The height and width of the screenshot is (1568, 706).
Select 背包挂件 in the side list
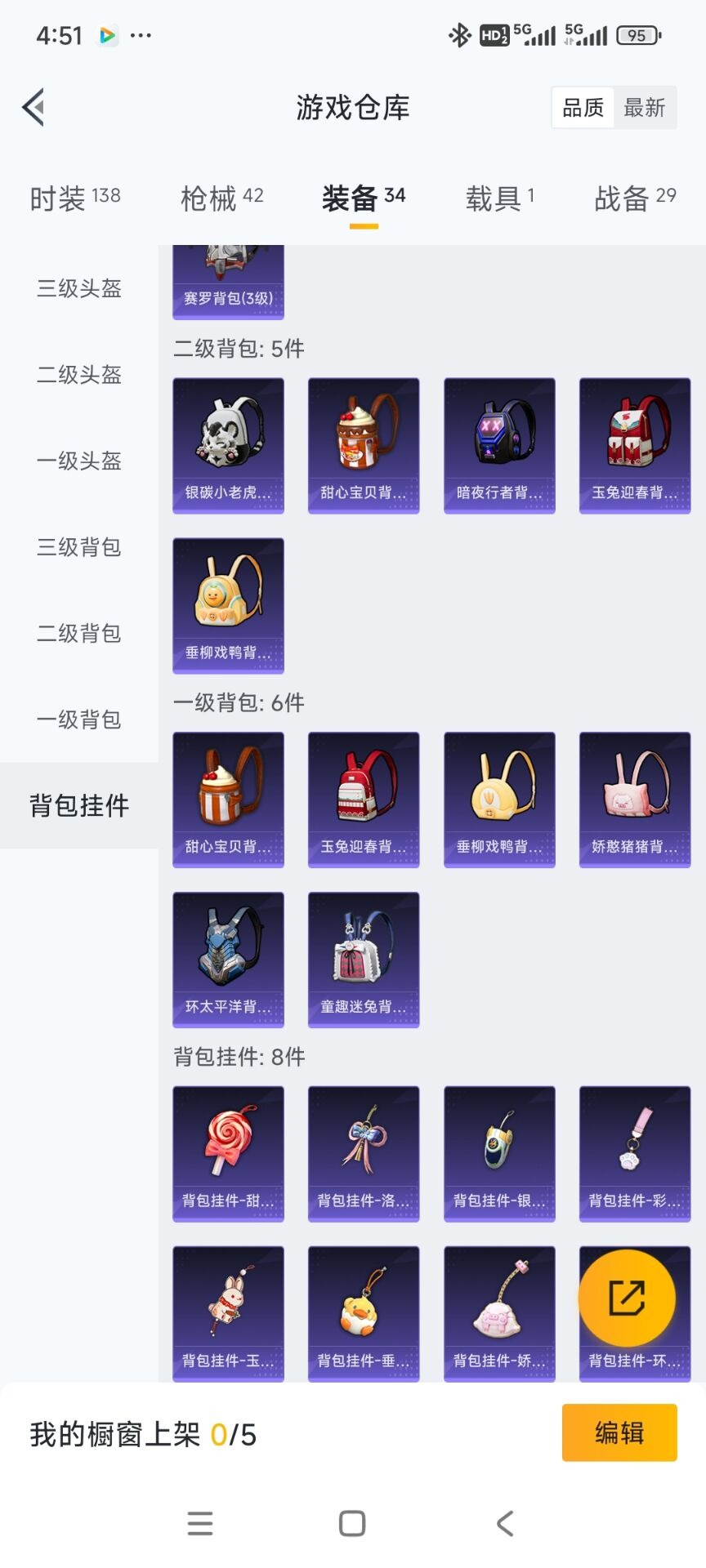tap(79, 806)
